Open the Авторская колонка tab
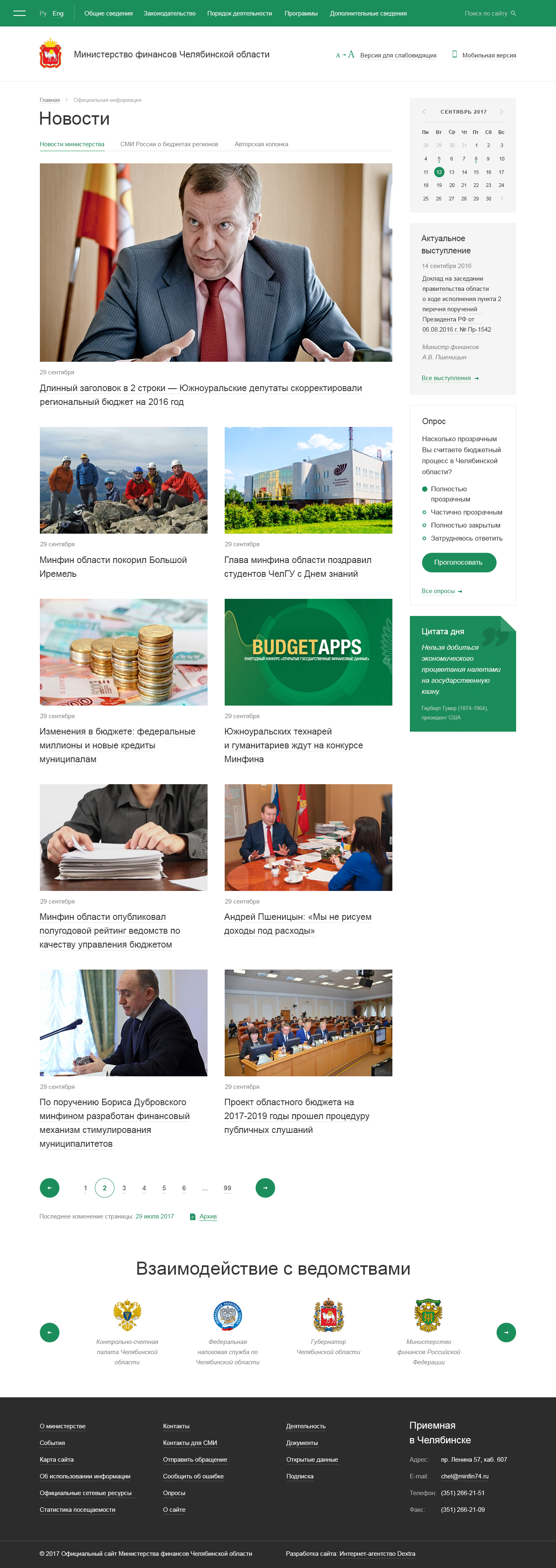 [261, 144]
